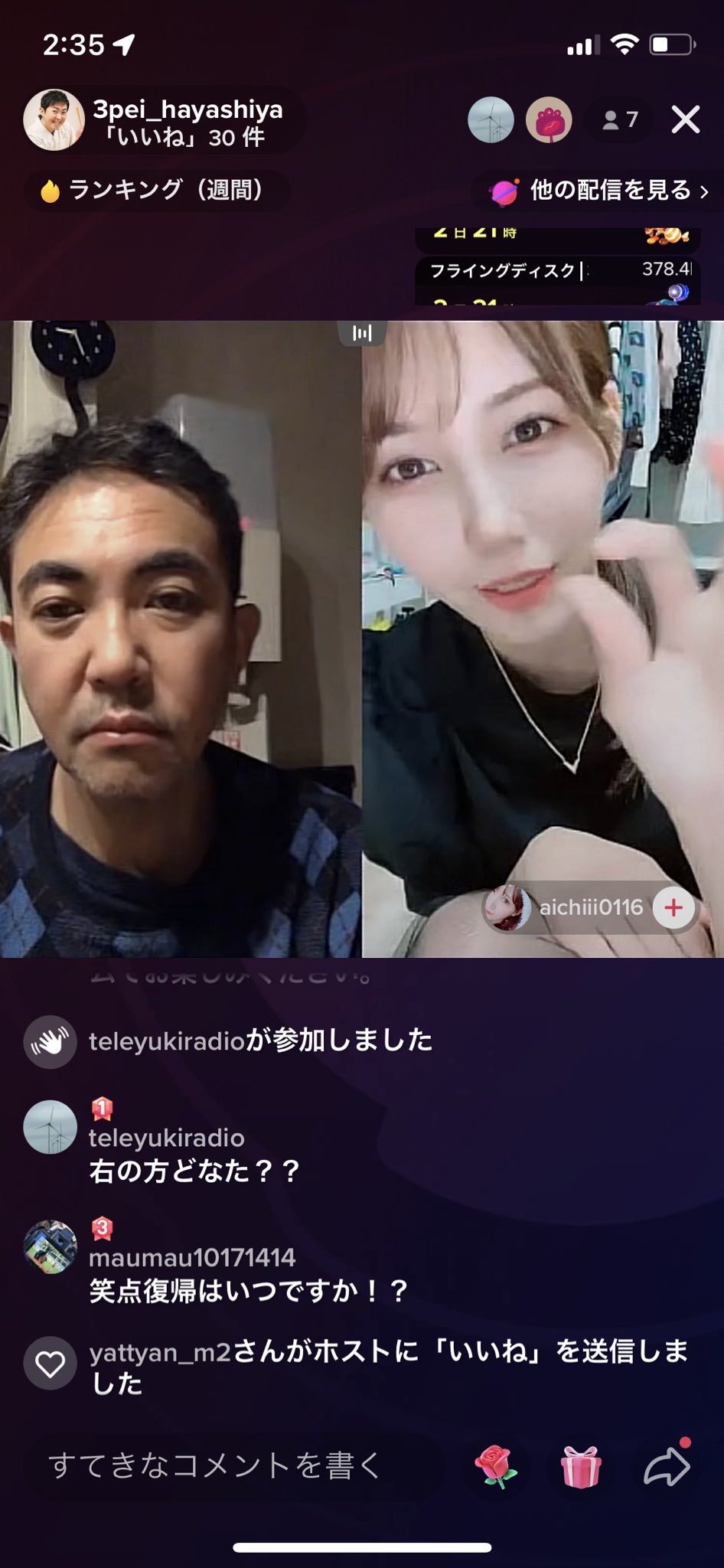The height and width of the screenshot is (1568, 724).
Task: Open the windmill-avatar top viewer
Action: click(491, 120)
